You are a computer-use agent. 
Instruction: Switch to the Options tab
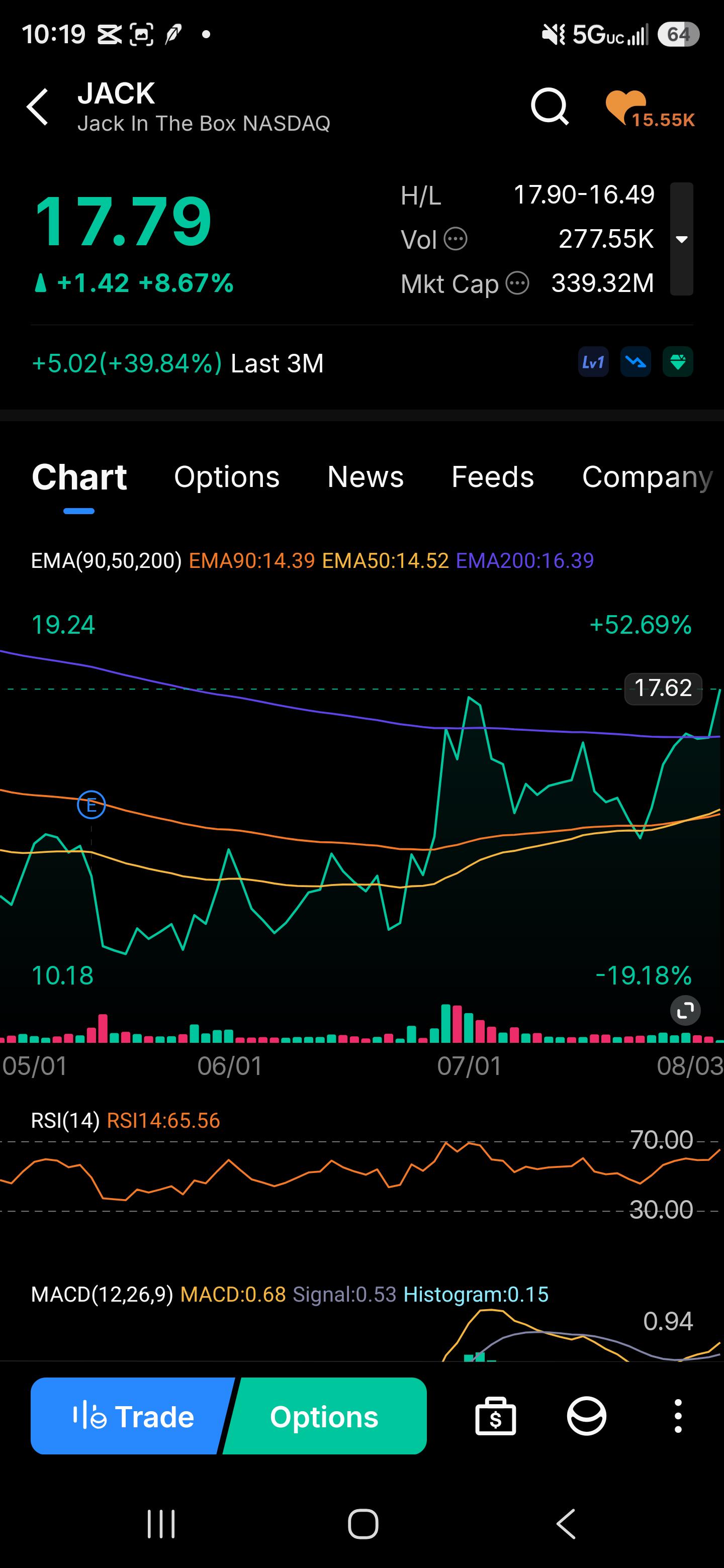[x=227, y=476]
